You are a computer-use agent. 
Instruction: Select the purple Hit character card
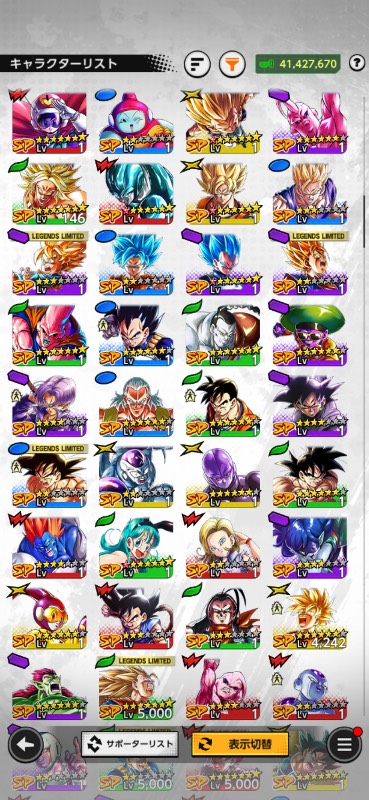pos(223,476)
